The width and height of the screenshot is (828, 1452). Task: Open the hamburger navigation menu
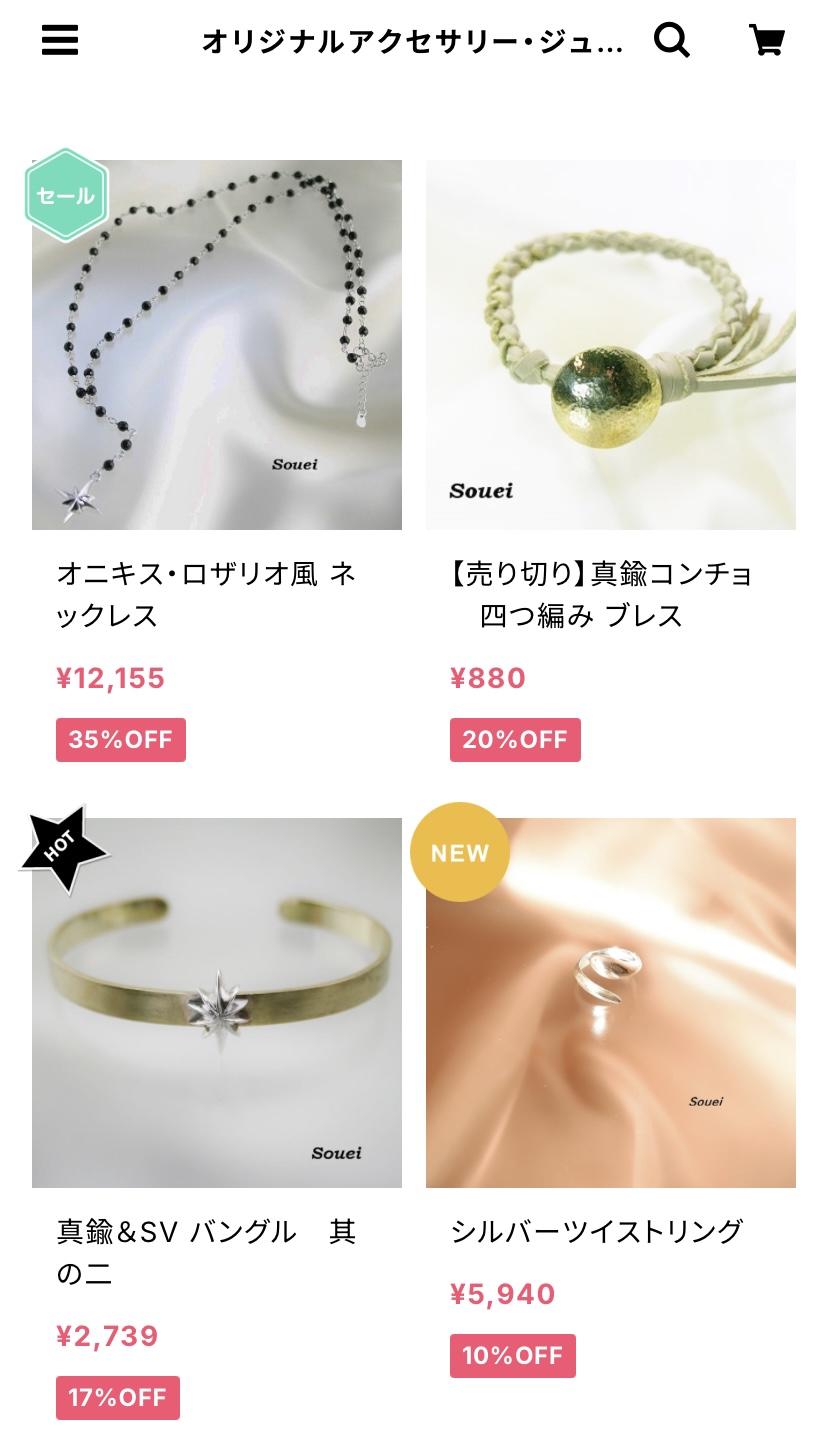[59, 41]
